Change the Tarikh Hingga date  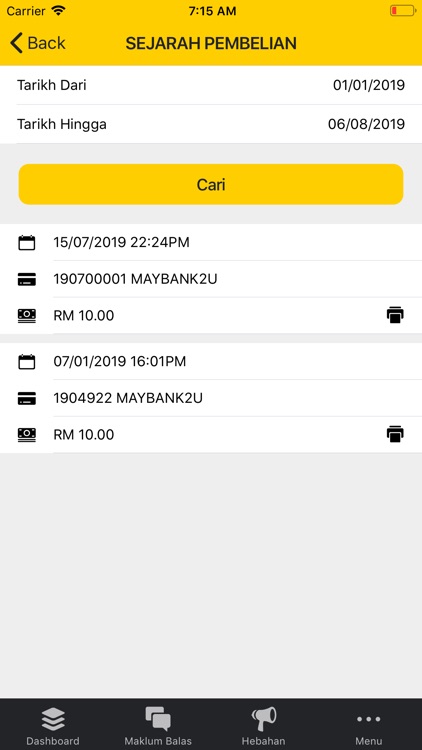click(x=211, y=124)
